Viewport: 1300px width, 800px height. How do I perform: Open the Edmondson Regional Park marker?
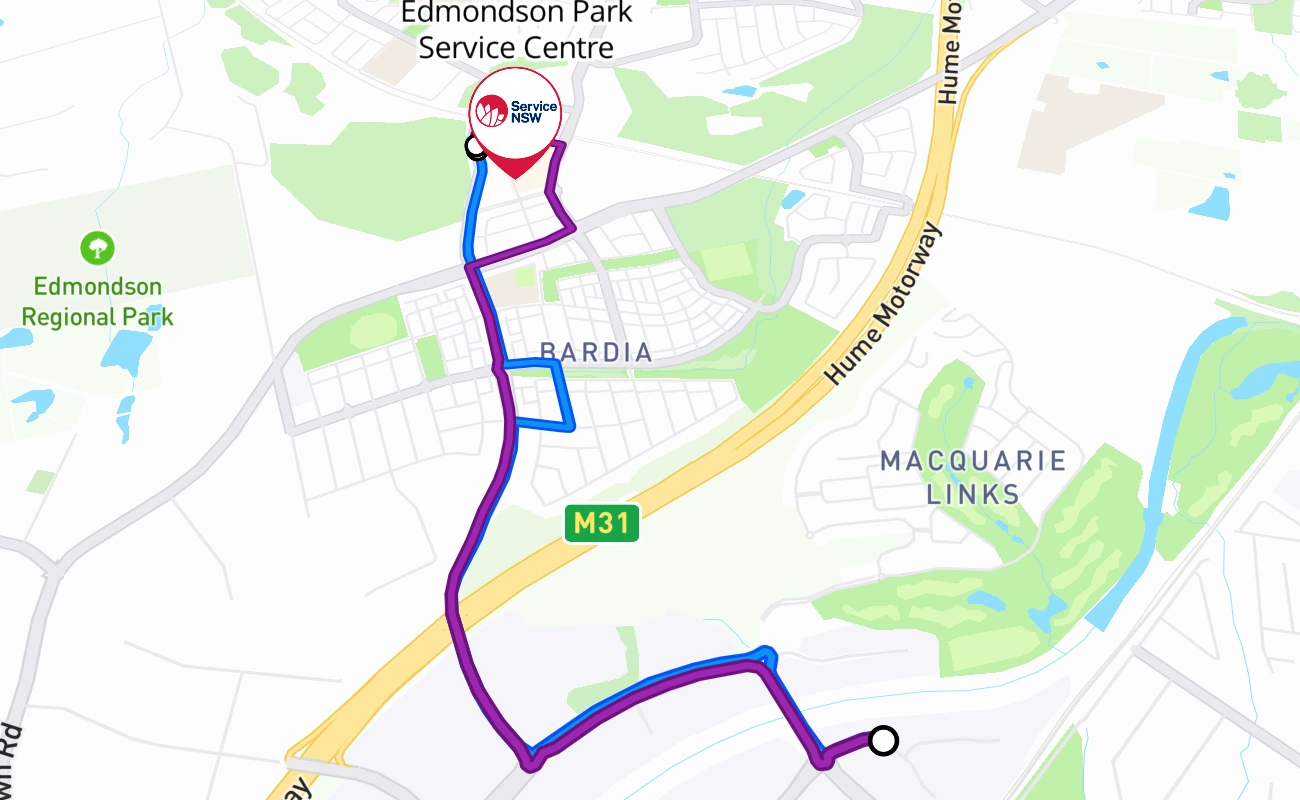point(97,247)
